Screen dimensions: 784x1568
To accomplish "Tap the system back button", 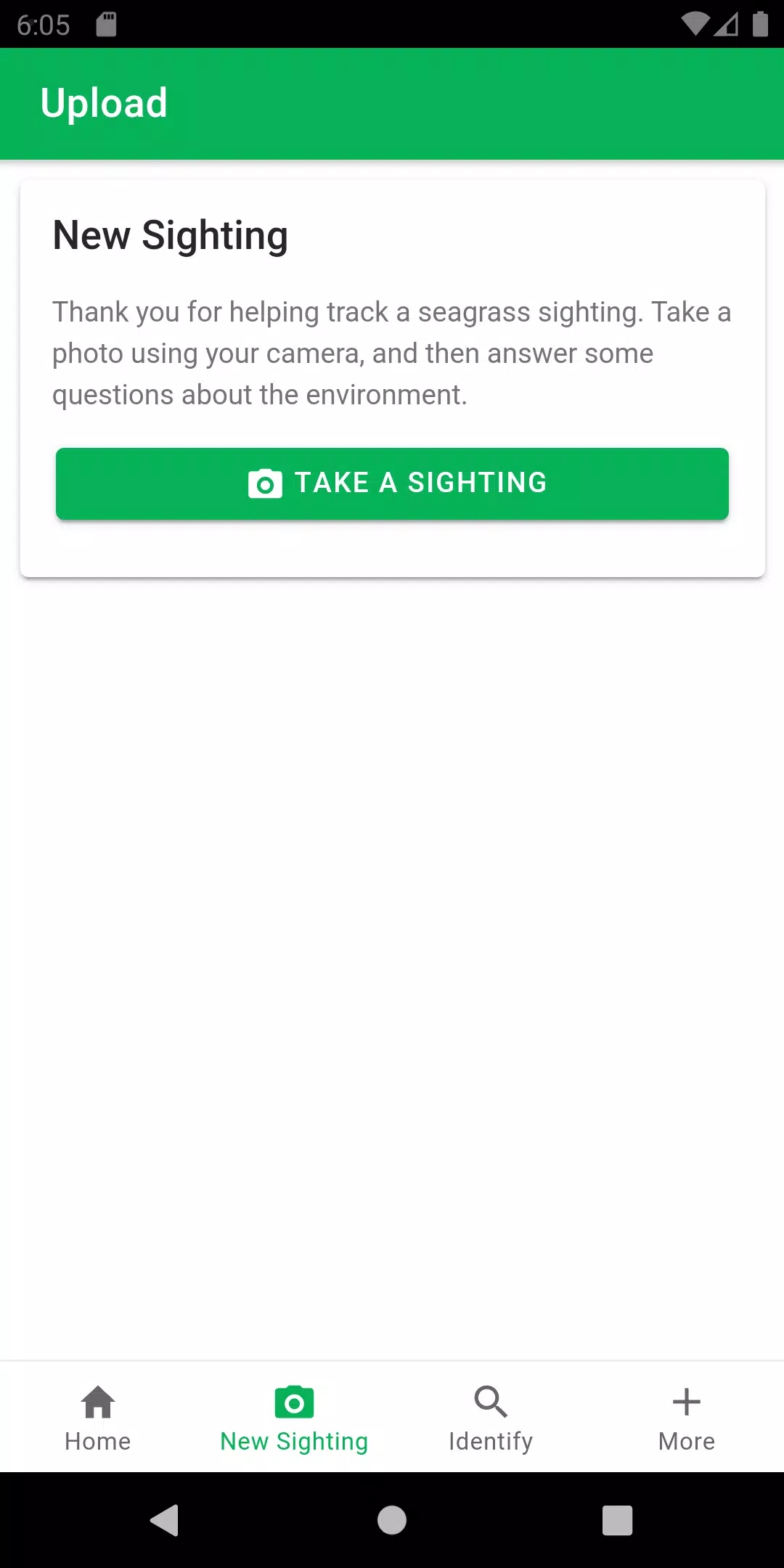I will pos(165,1520).
